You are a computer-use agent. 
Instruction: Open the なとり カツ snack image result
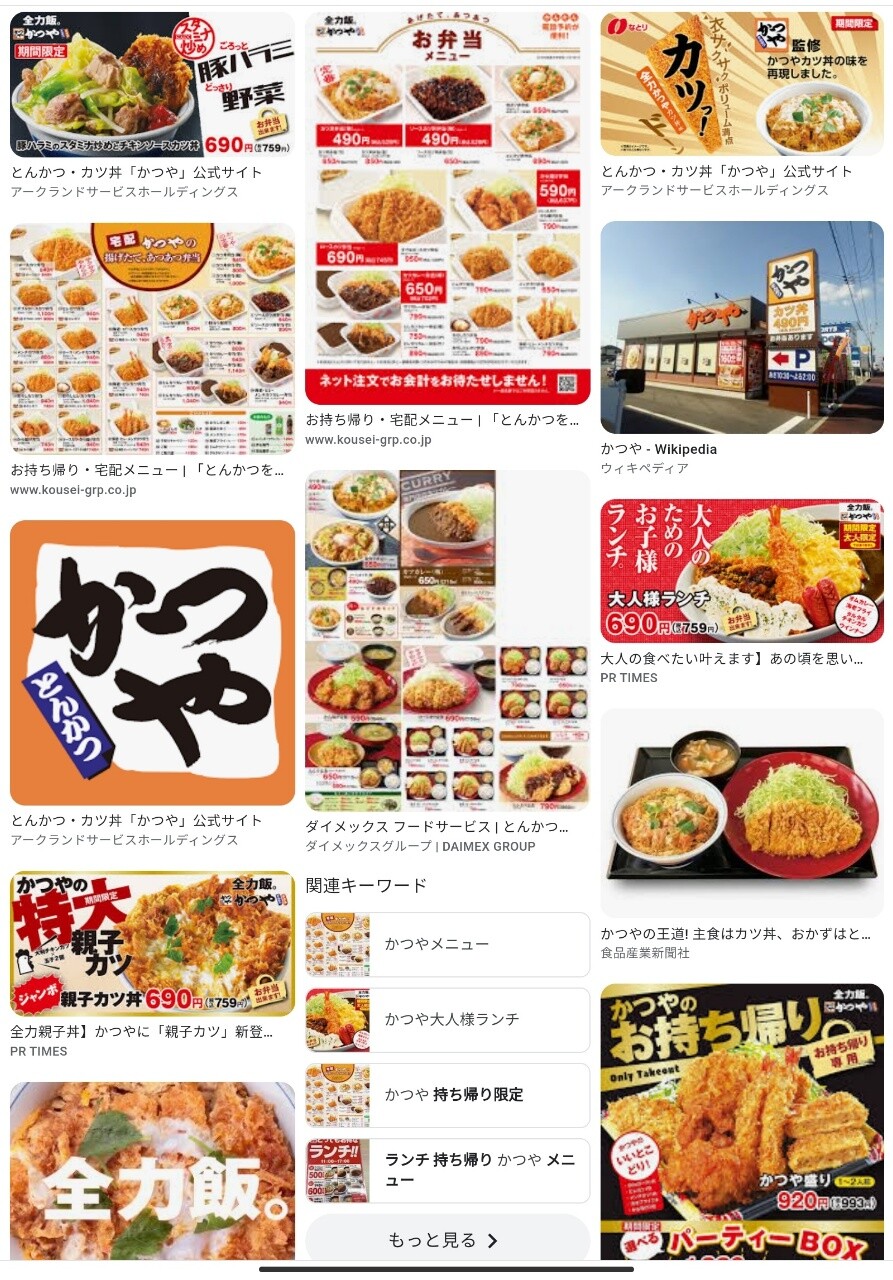point(741,84)
